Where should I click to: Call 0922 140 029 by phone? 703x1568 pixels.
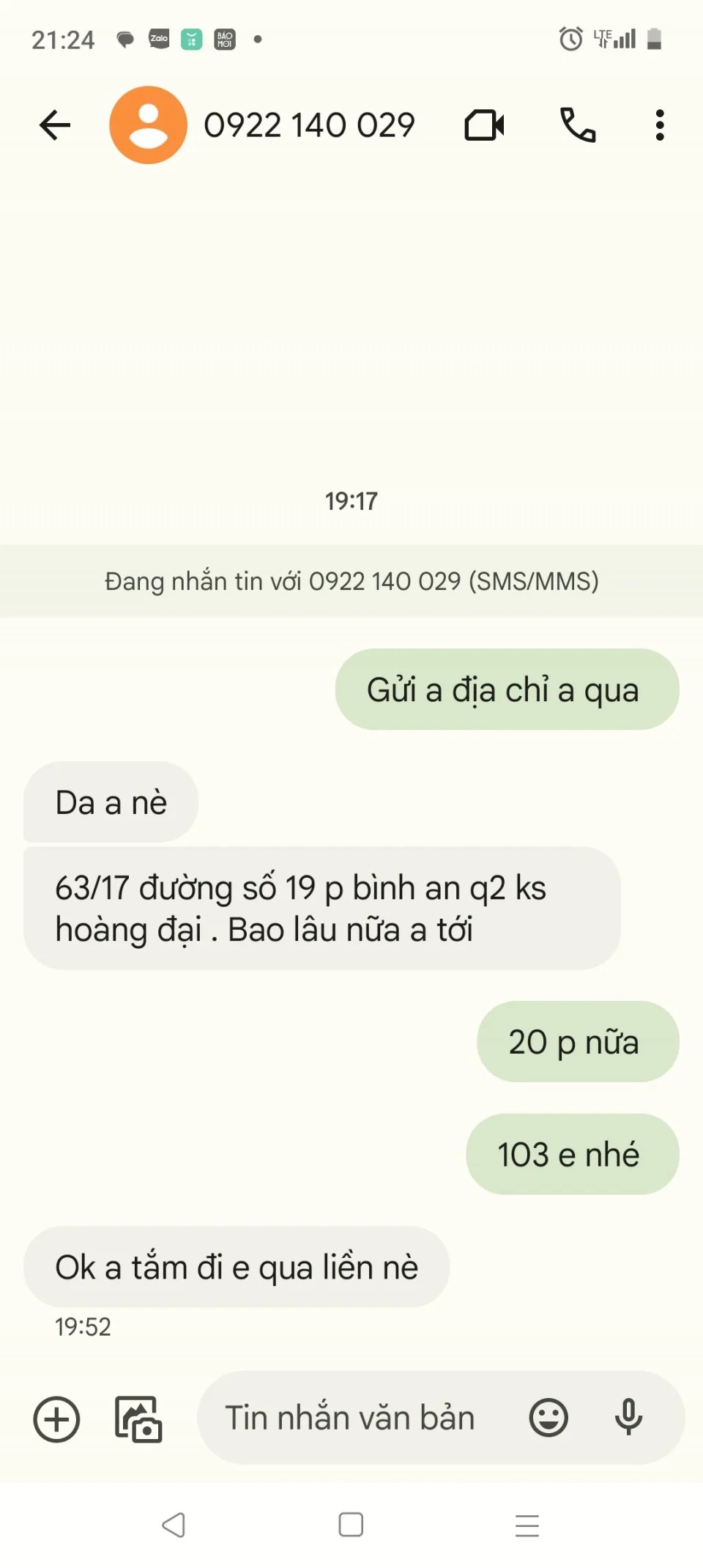coord(578,125)
